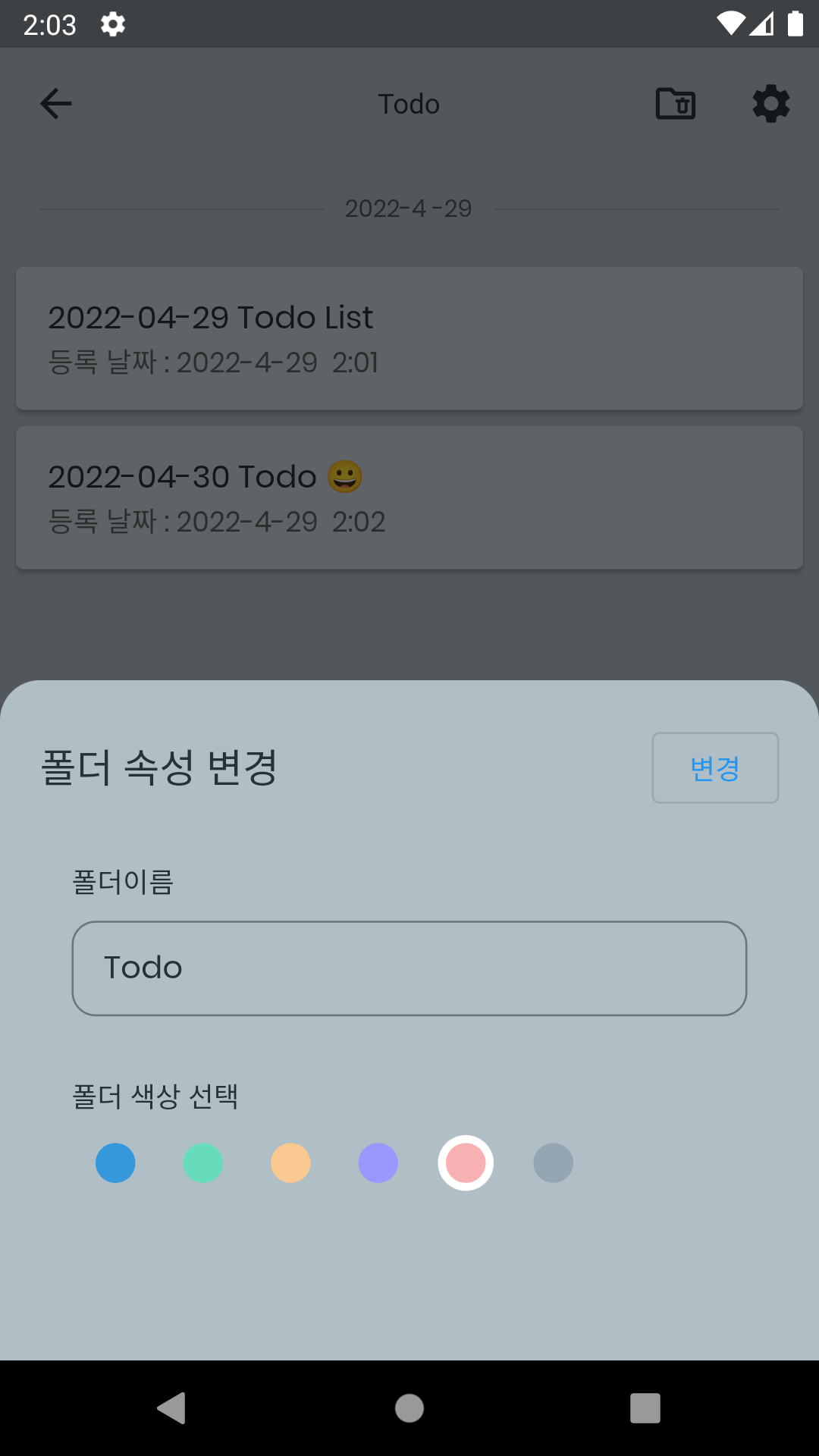Tap the 2022-4-29 date divider label
819x1456 pixels.
(x=409, y=208)
